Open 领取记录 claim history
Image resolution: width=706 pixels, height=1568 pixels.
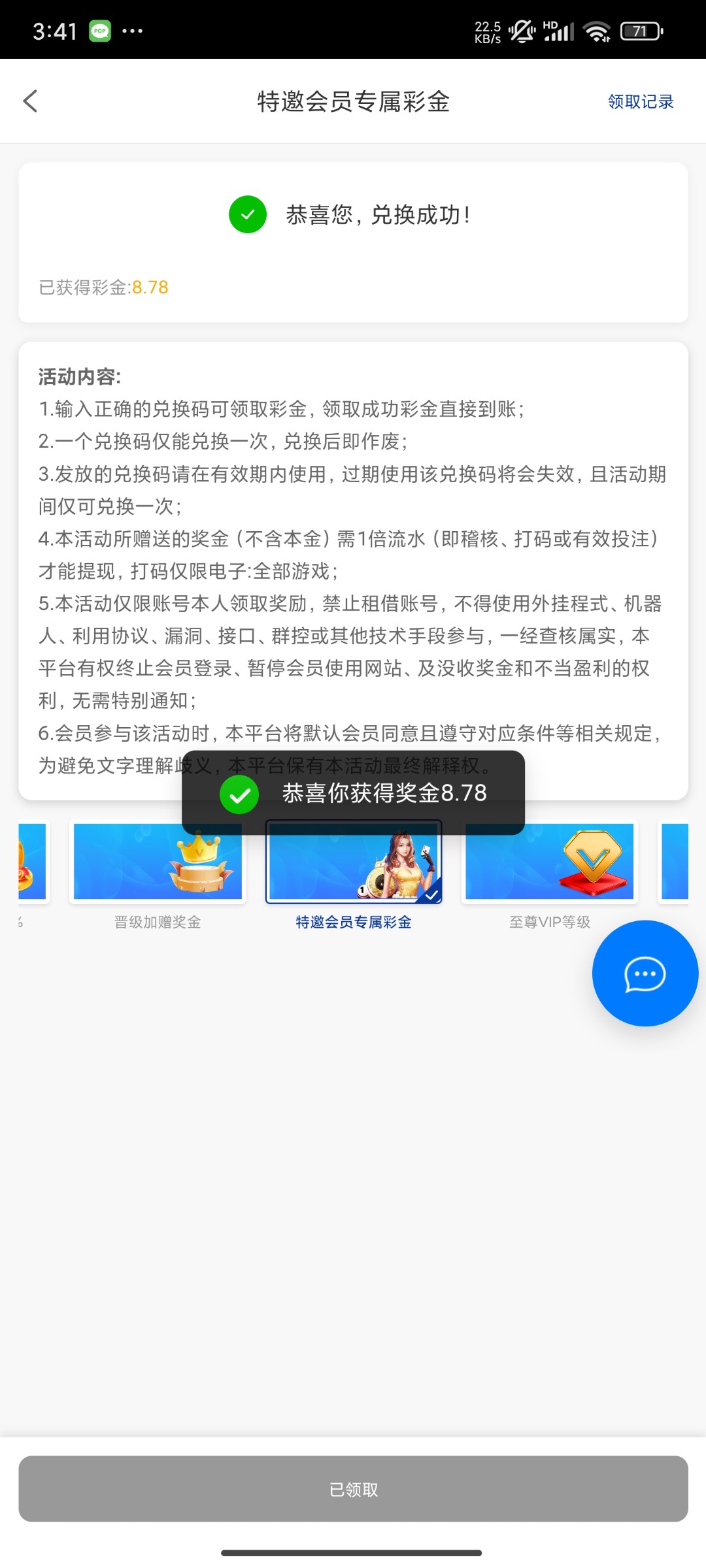pyautogui.click(x=640, y=102)
